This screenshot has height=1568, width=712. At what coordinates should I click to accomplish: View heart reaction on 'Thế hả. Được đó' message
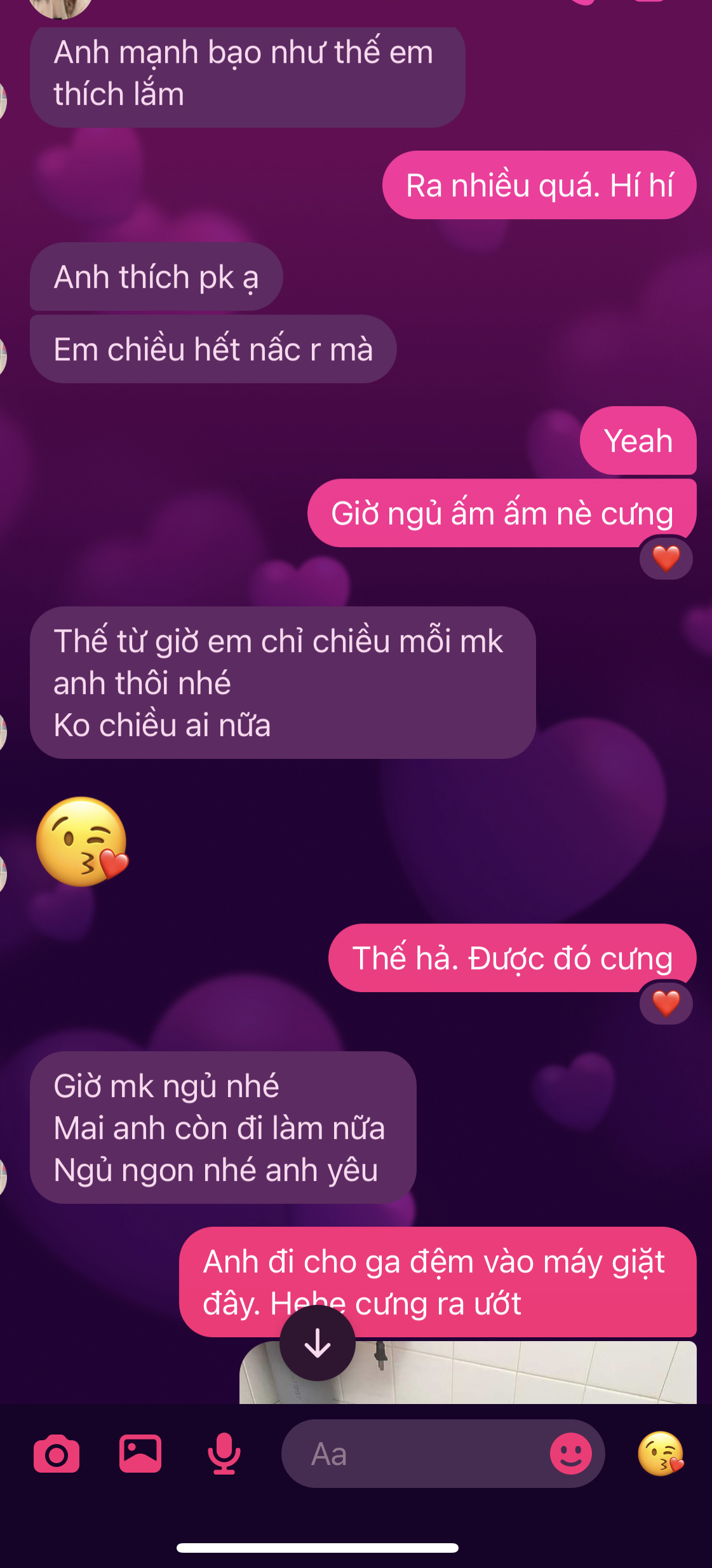[666, 1004]
